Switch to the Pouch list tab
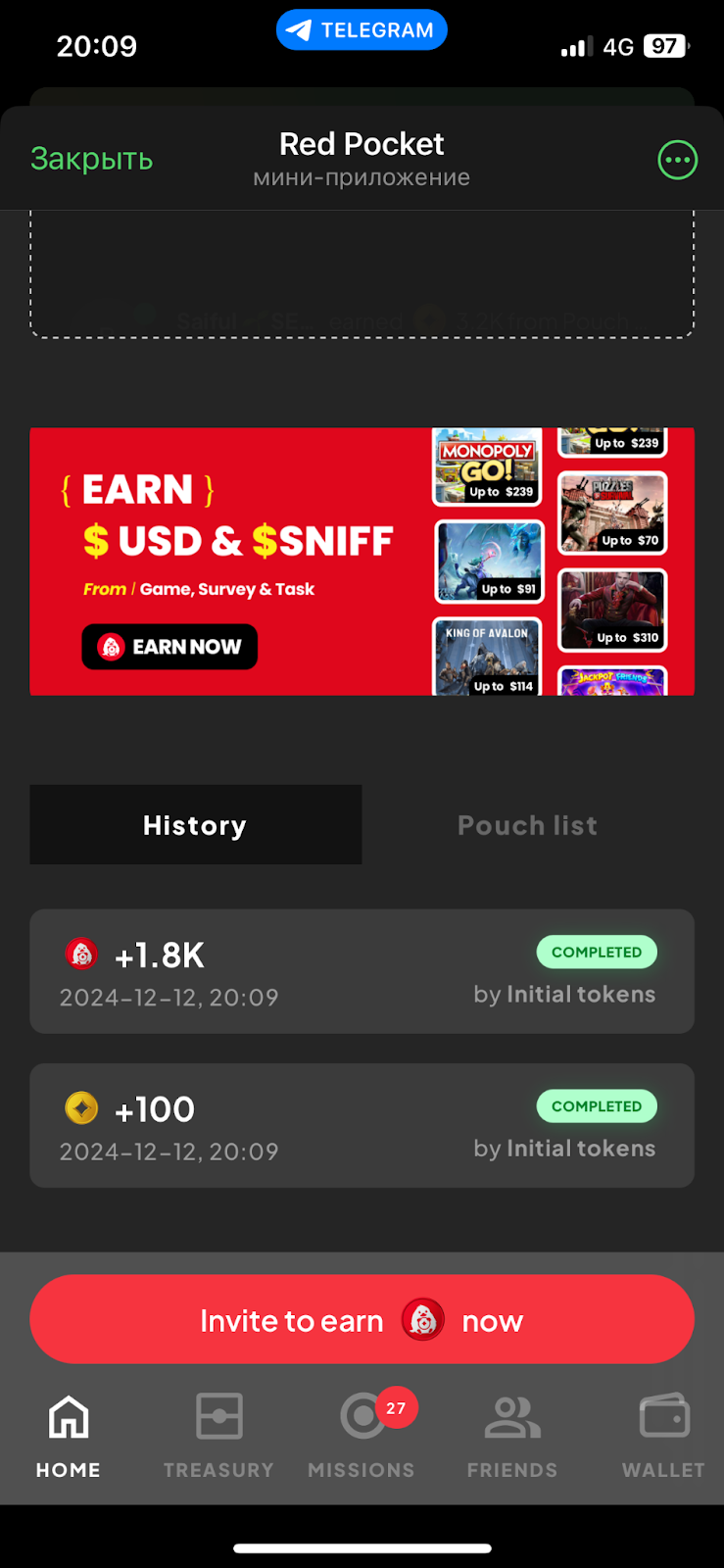This screenshot has height=1568, width=724. click(527, 825)
